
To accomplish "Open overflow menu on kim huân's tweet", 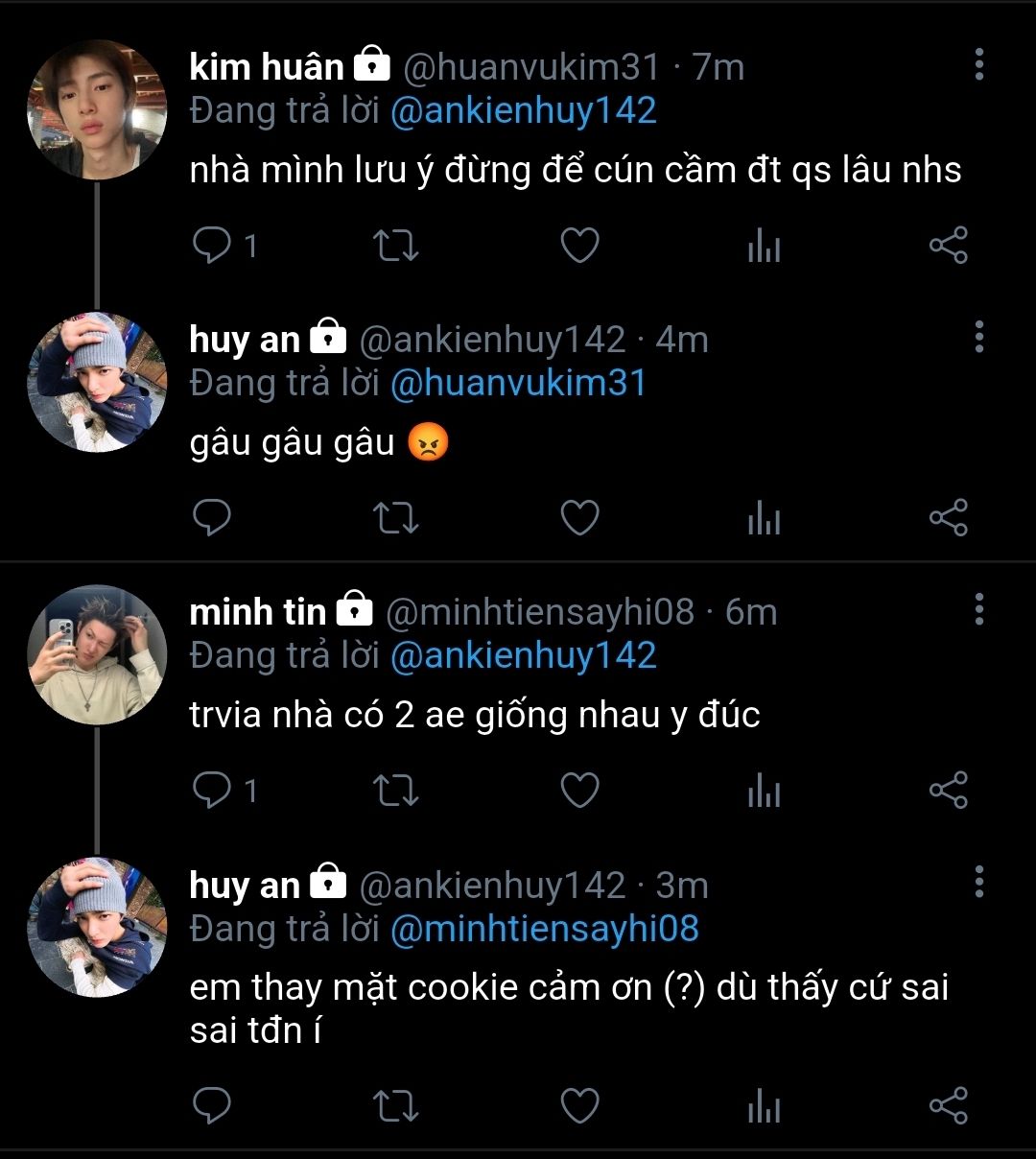I will [x=978, y=64].
